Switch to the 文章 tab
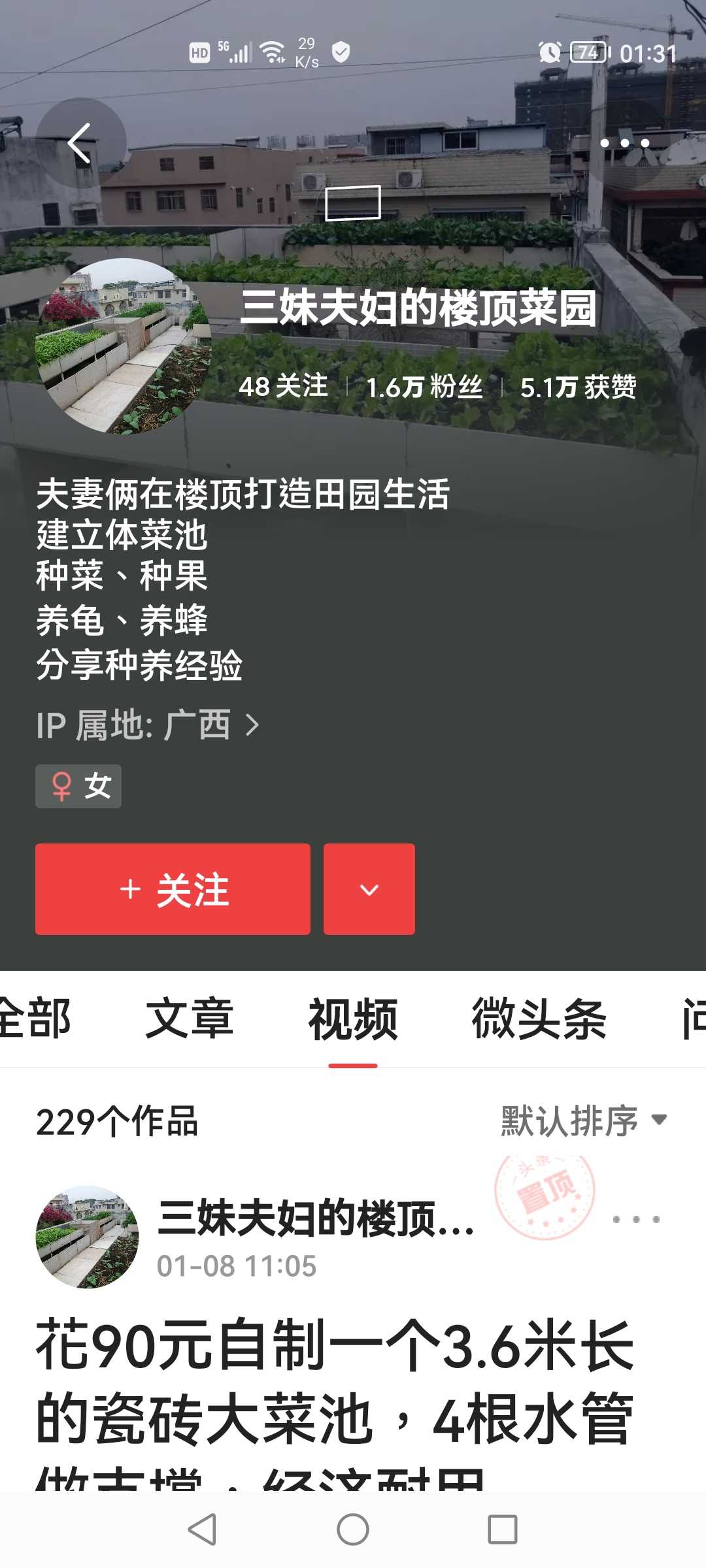This screenshot has width=706, height=1568. pyautogui.click(x=189, y=1019)
